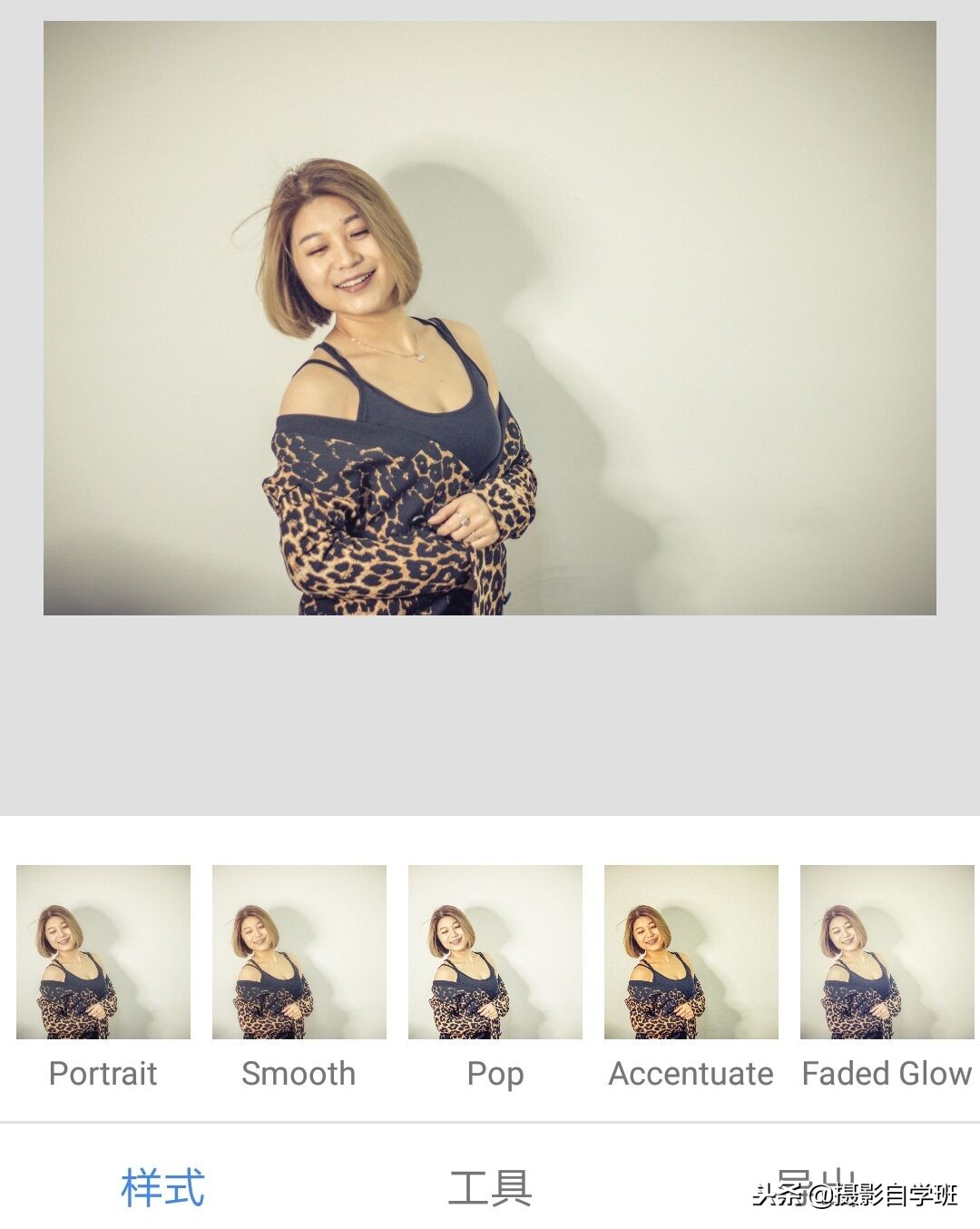This screenshot has height=1229, width=980.
Task: Go to the 导出 tab
Action: 815,1185
